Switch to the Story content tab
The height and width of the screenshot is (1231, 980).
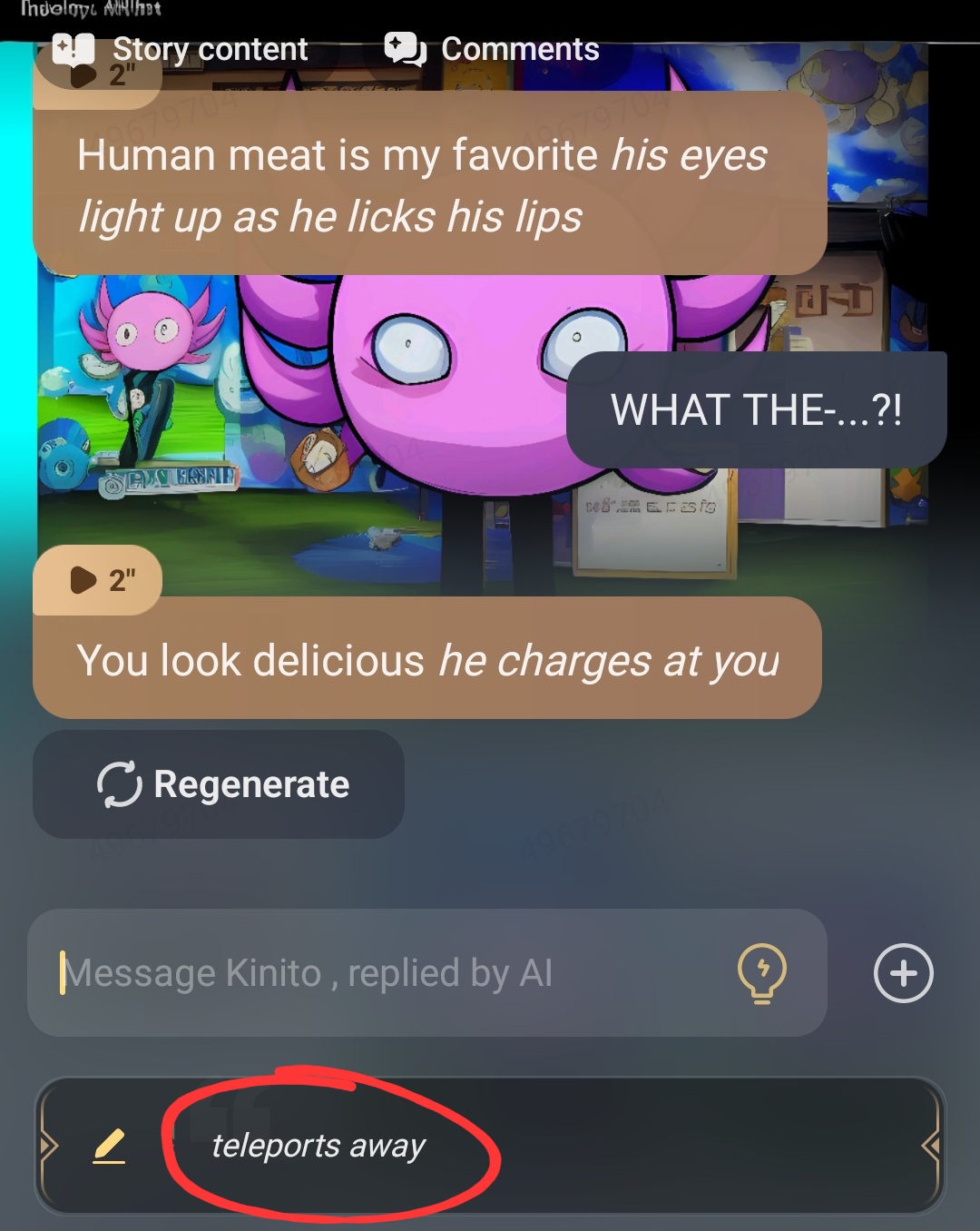(181, 49)
